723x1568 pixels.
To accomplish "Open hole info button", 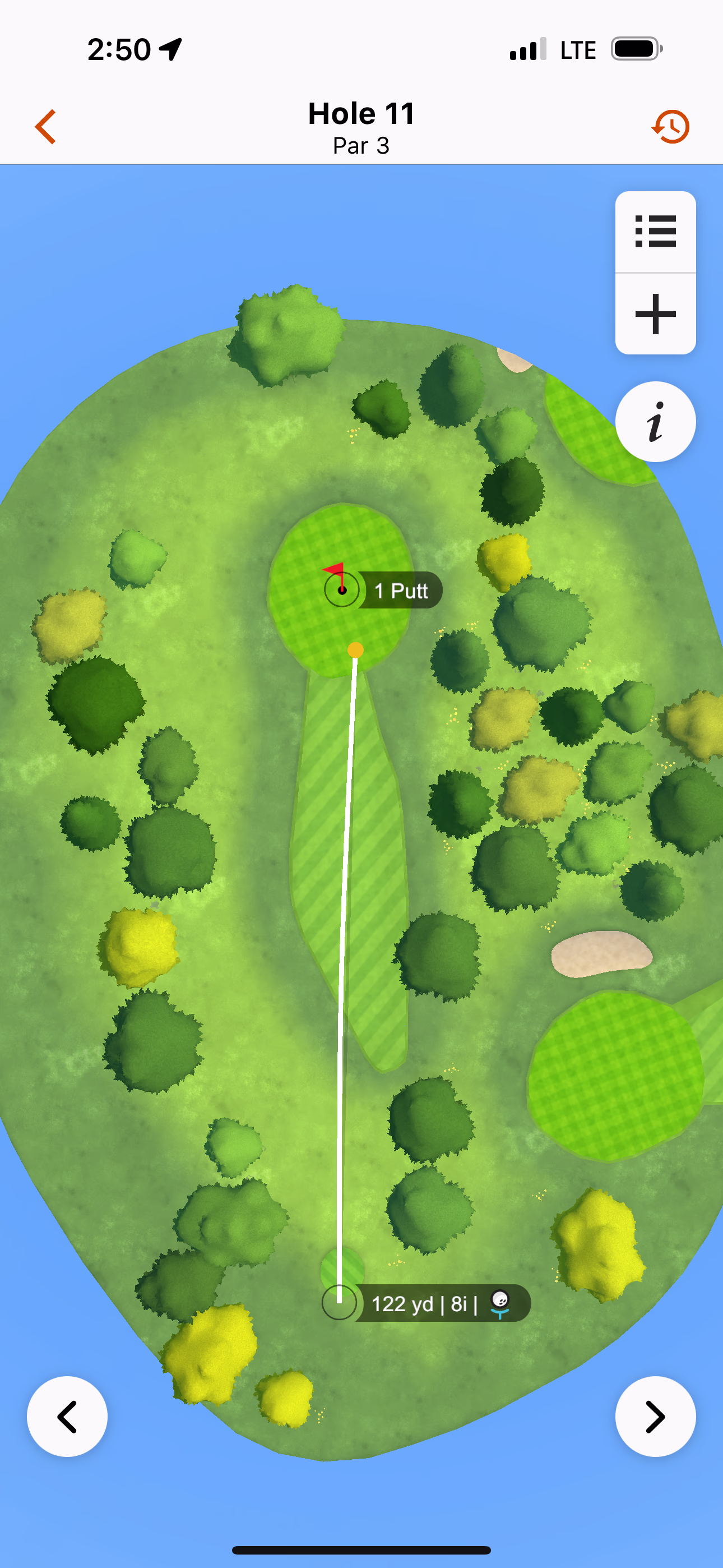I will tap(655, 421).
